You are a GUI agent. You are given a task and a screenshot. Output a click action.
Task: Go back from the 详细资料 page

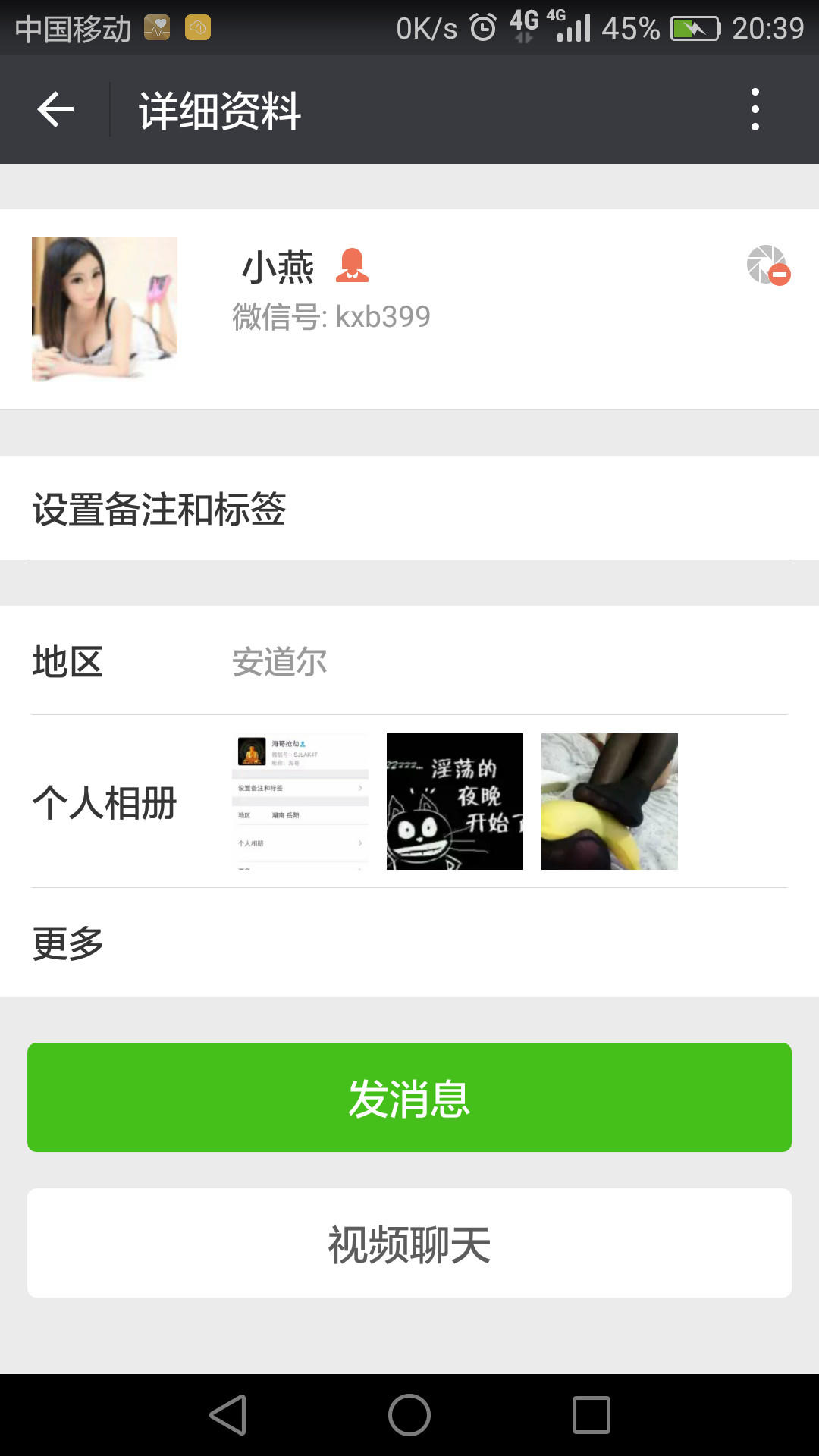coord(55,110)
